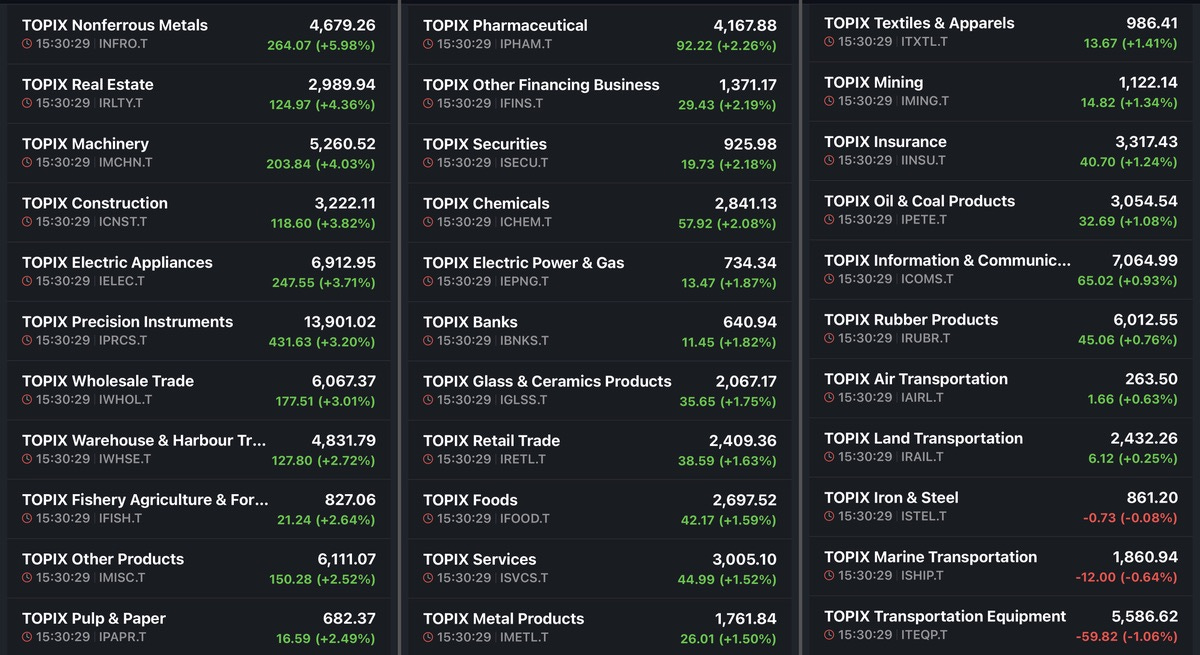View the TOPIX Foods index

(x=600, y=509)
